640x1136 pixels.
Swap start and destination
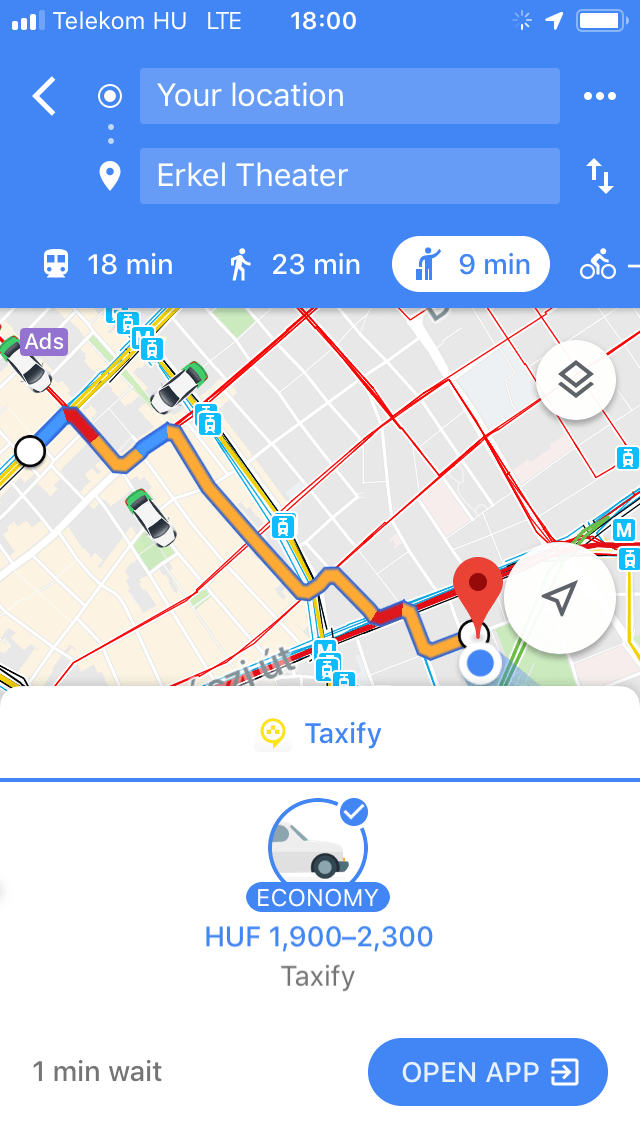pyautogui.click(x=600, y=177)
